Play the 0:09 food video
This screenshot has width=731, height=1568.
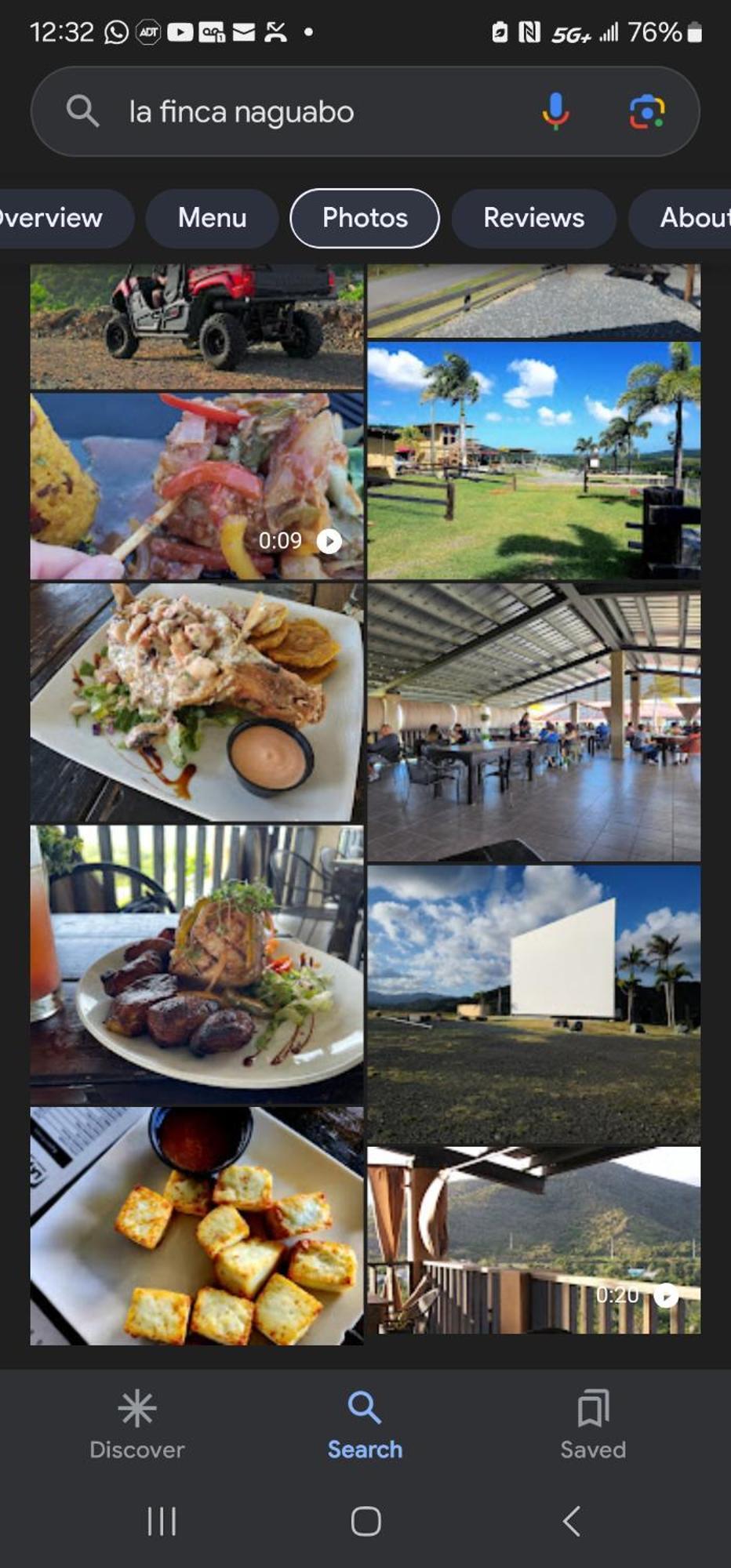[196, 486]
